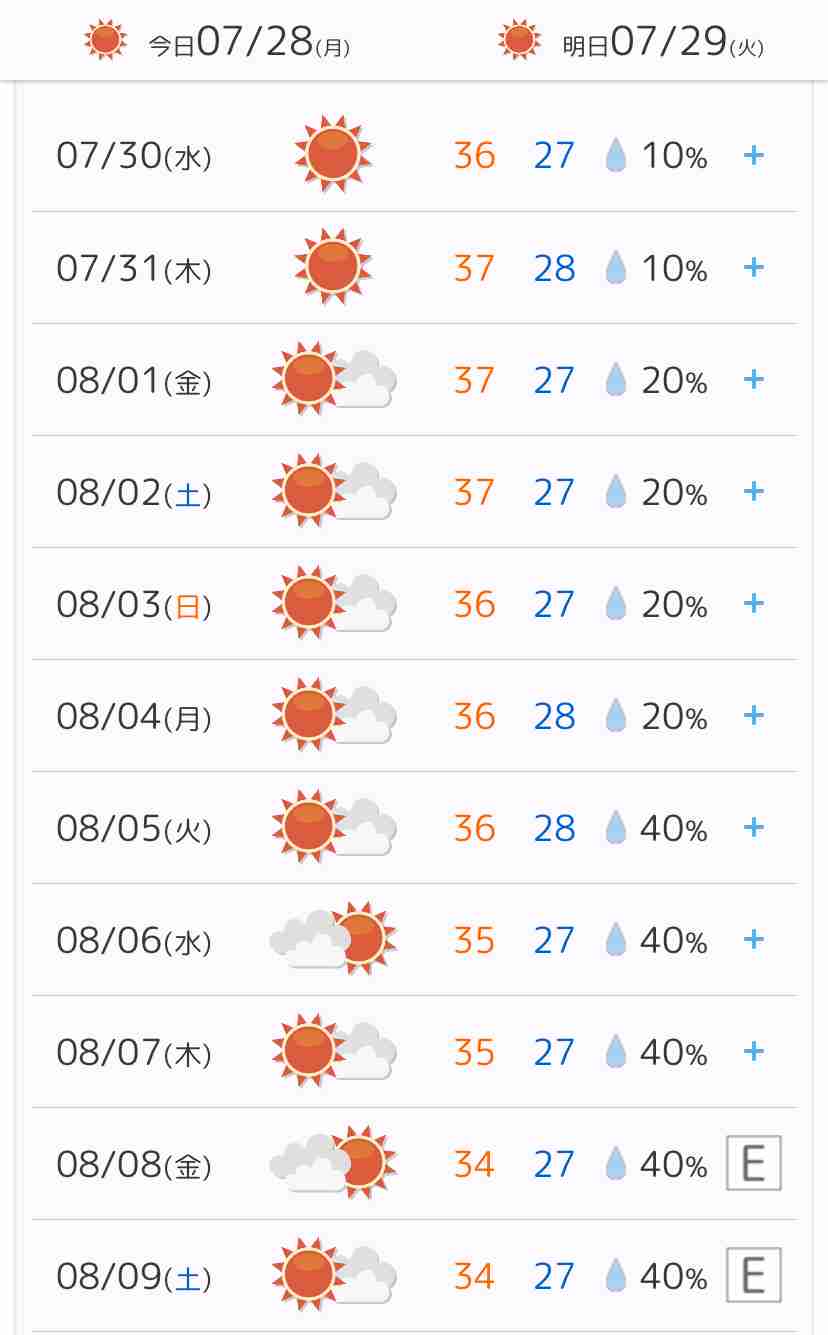Image resolution: width=828 pixels, height=1335 pixels.
Task: Expand the 07/30 forecast details
Action: point(754,155)
